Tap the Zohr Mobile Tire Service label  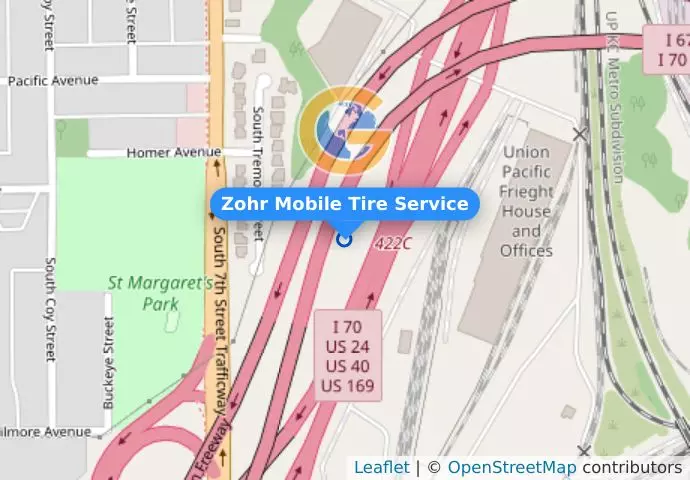coord(344,204)
